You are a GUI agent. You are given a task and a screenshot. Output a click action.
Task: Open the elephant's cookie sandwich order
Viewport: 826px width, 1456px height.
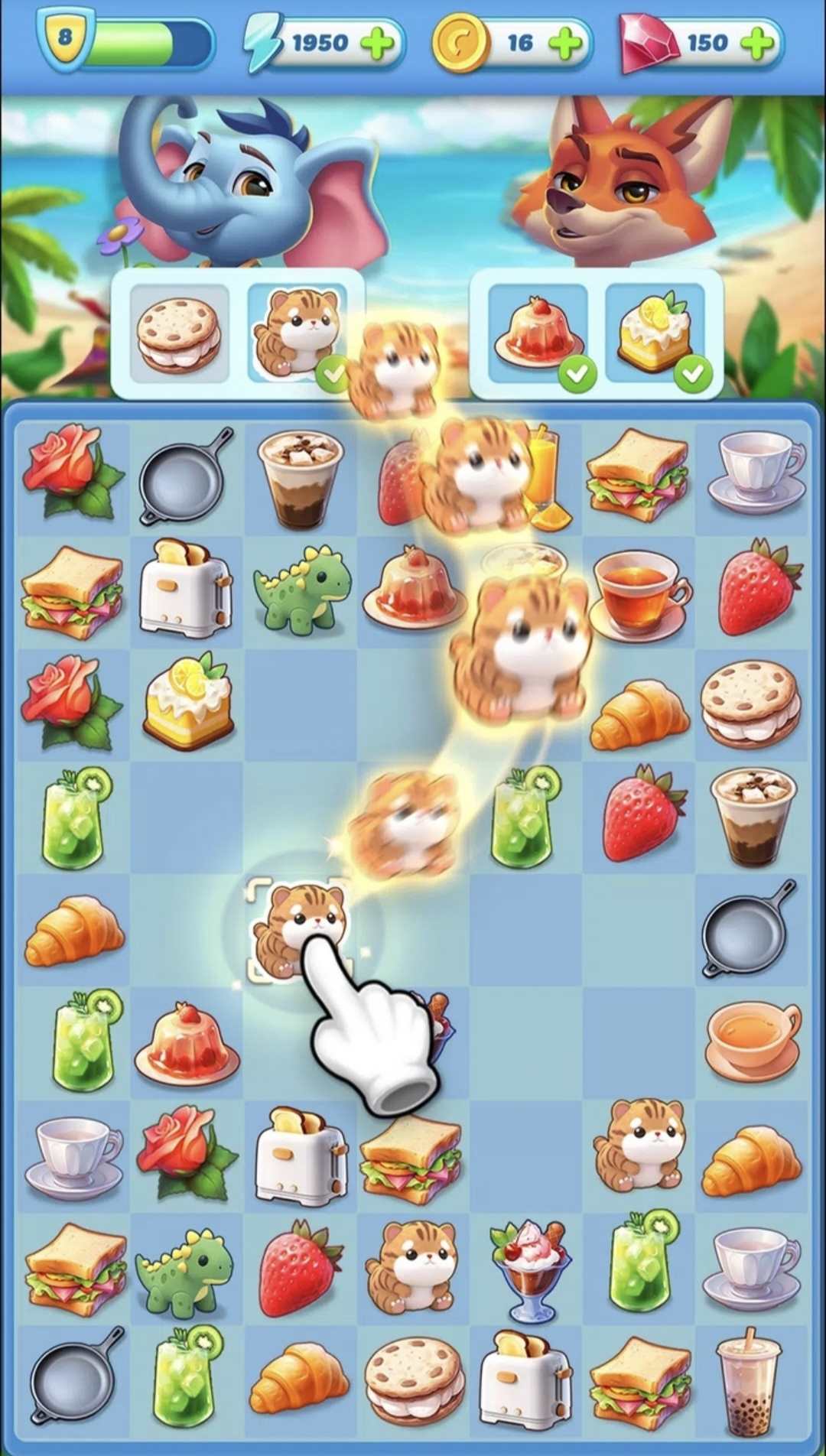[179, 334]
